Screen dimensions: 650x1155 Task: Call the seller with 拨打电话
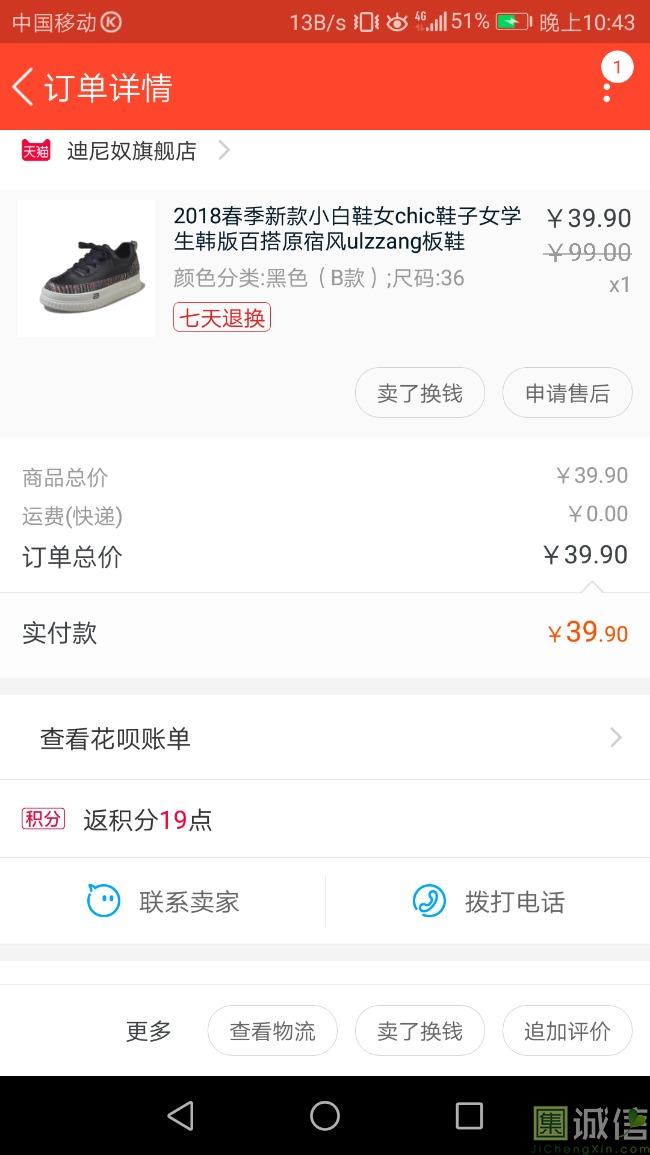(x=488, y=901)
